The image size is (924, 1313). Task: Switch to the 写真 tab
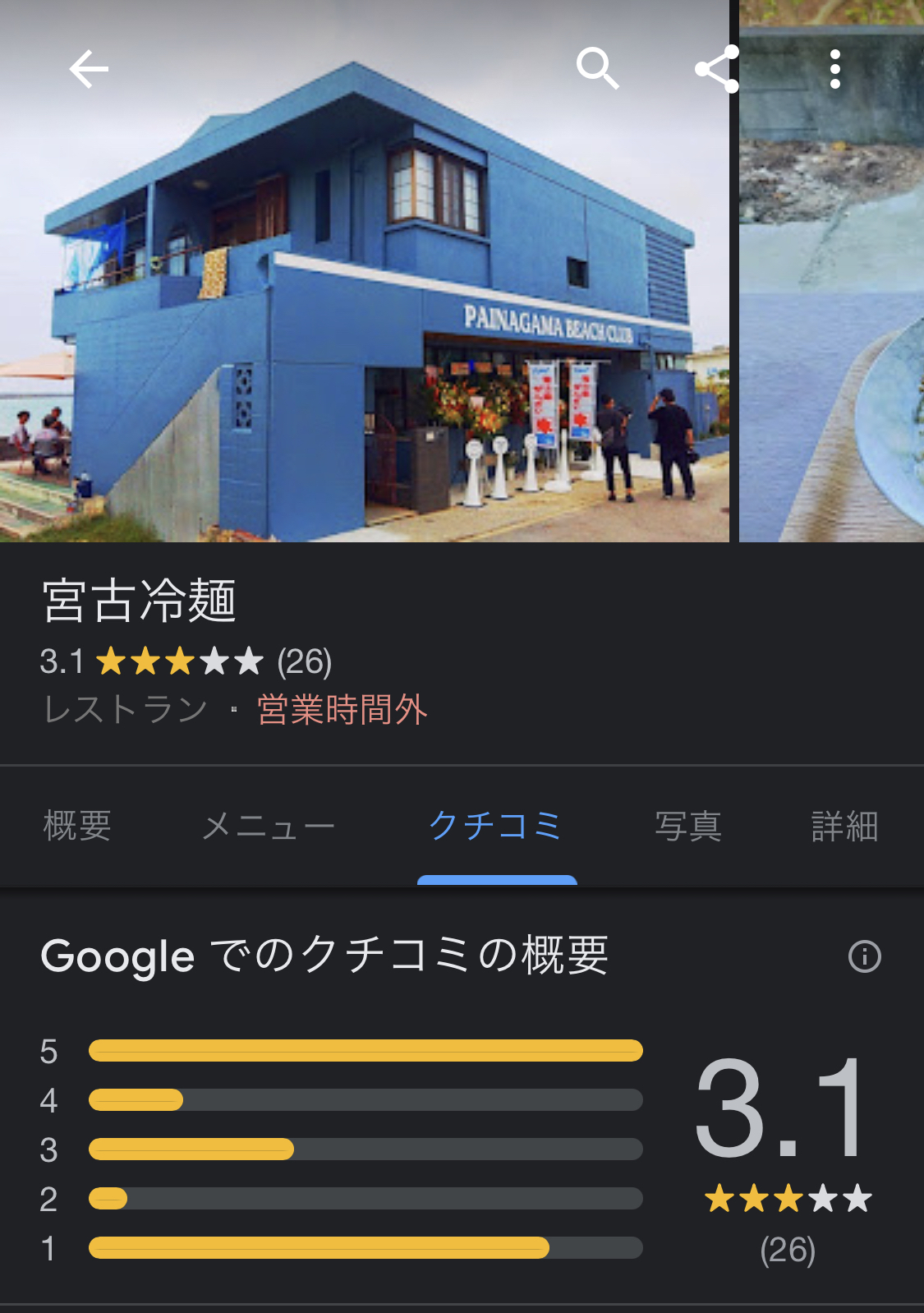coord(688,826)
